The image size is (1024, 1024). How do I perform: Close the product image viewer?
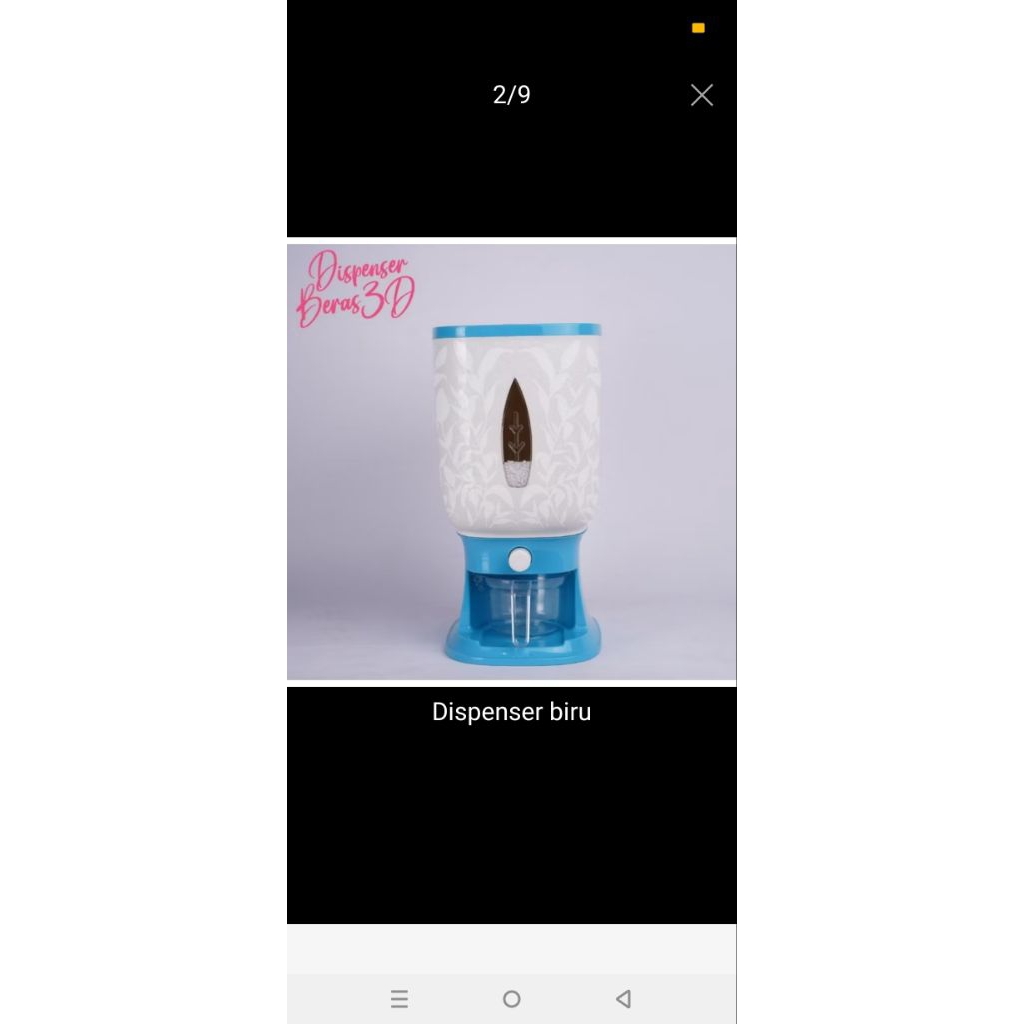(x=702, y=95)
